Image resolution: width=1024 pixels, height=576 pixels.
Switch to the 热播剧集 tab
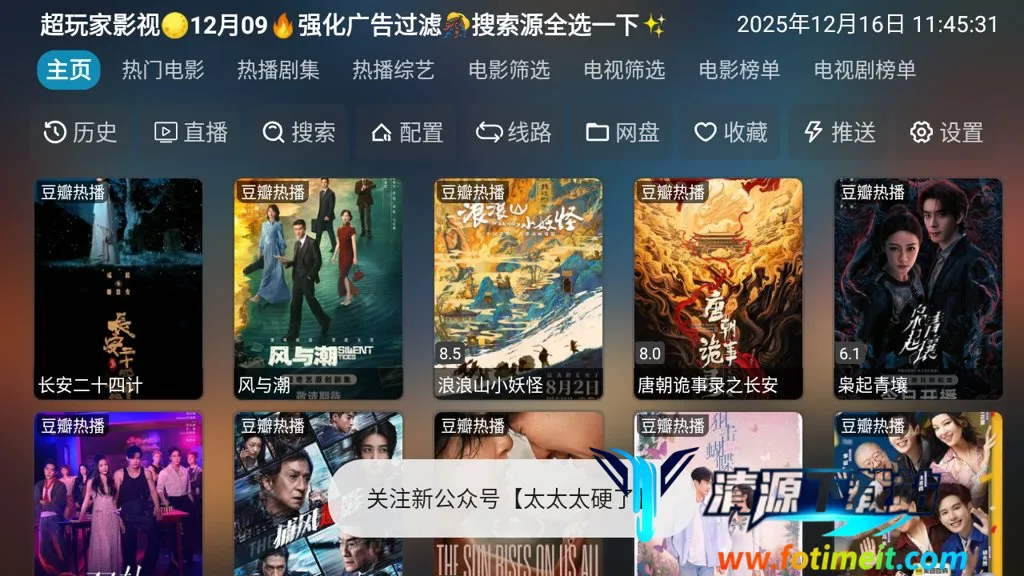278,70
